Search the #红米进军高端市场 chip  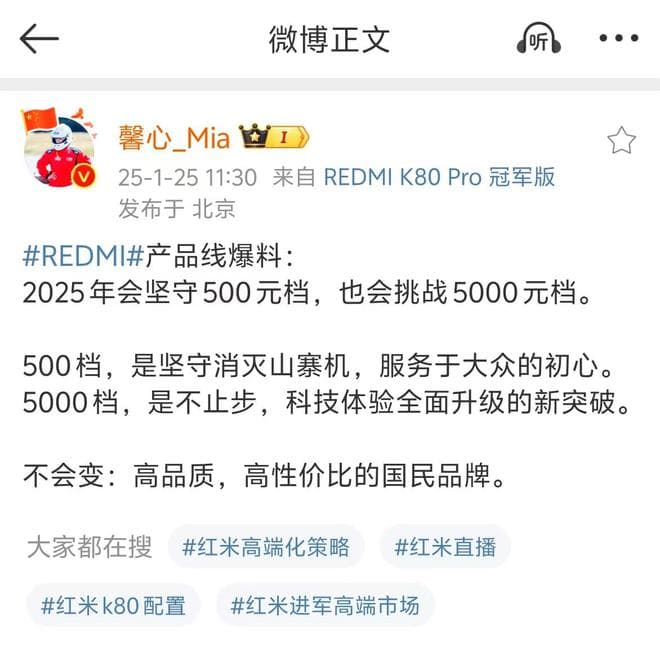point(325,606)
